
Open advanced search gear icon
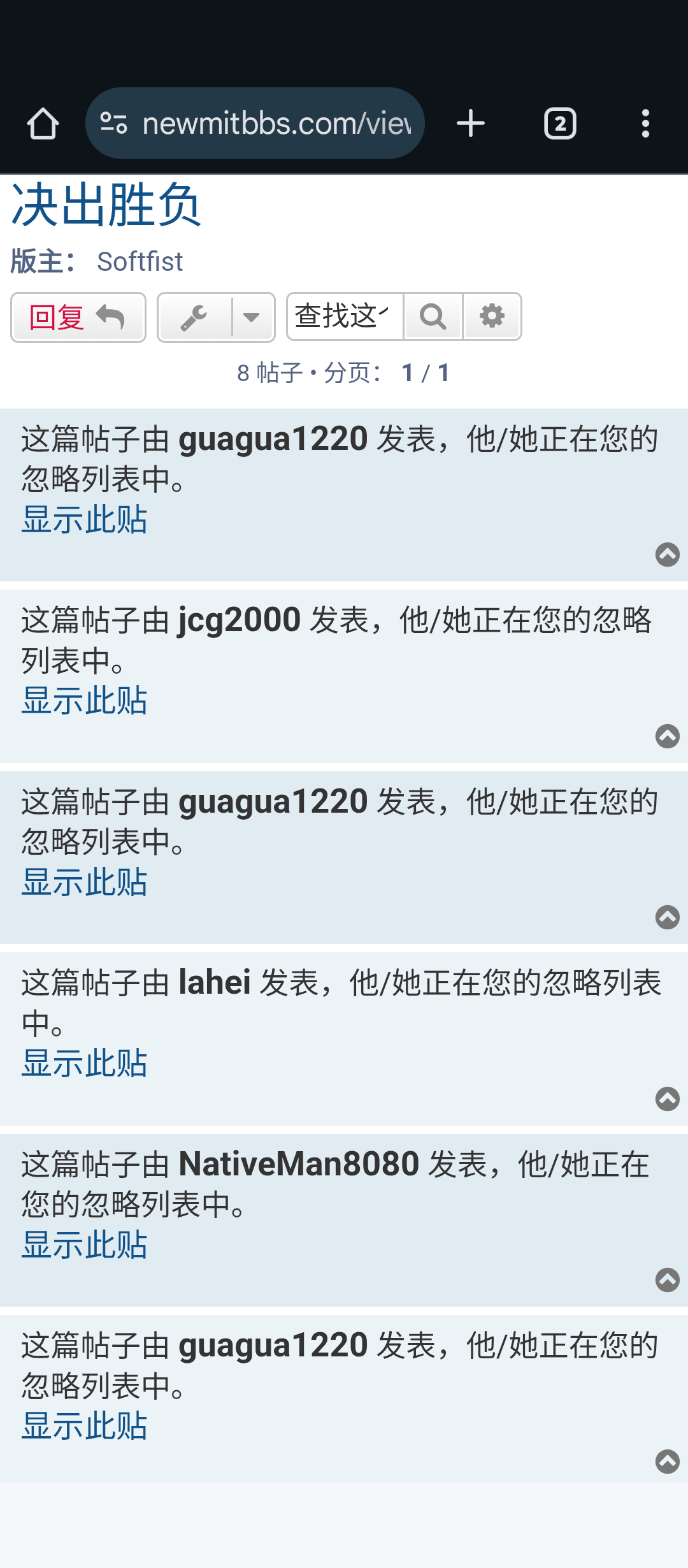(492, 316)
